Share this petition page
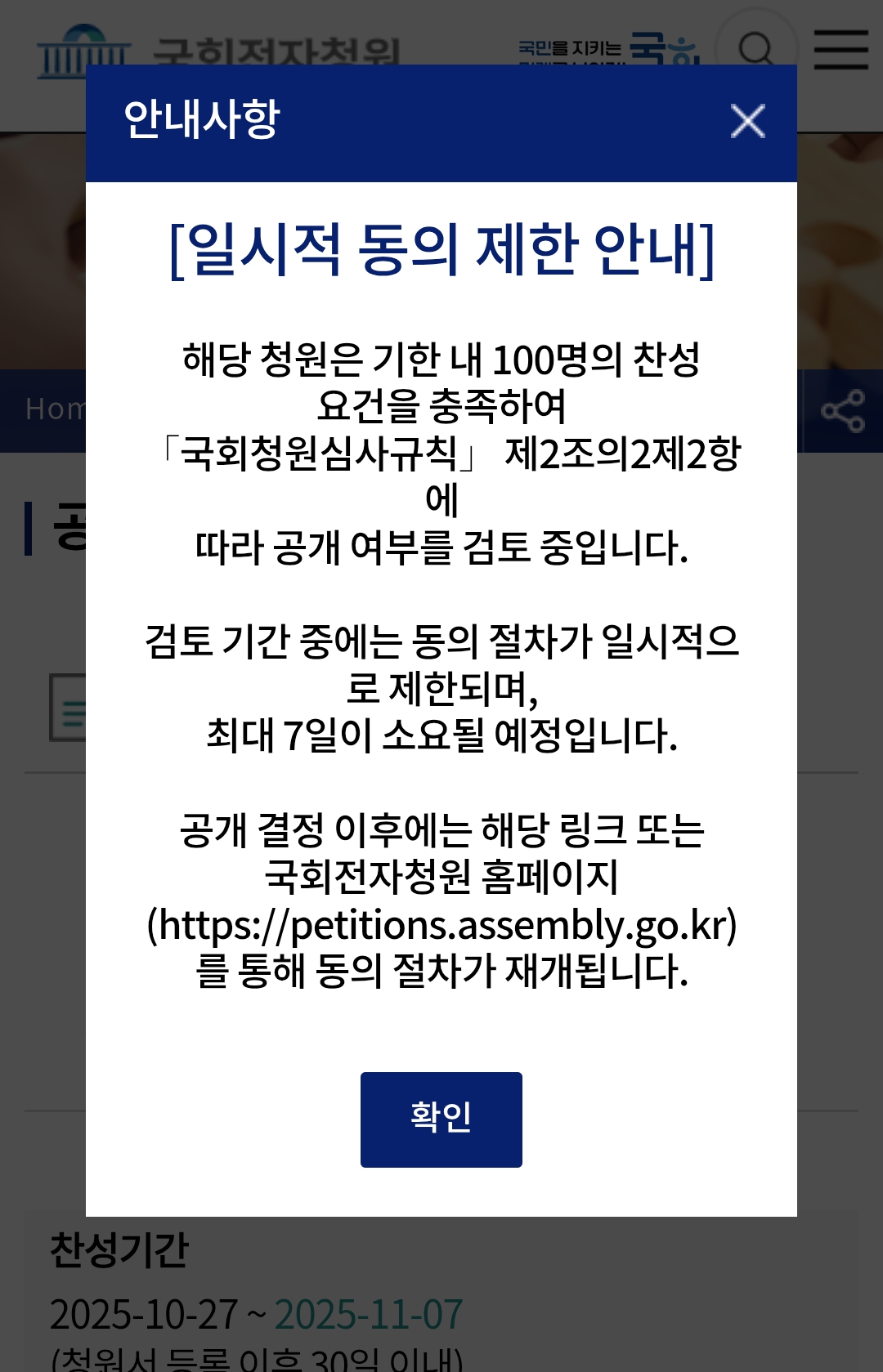Screen dimensions: 883x1372 [843, 410]
